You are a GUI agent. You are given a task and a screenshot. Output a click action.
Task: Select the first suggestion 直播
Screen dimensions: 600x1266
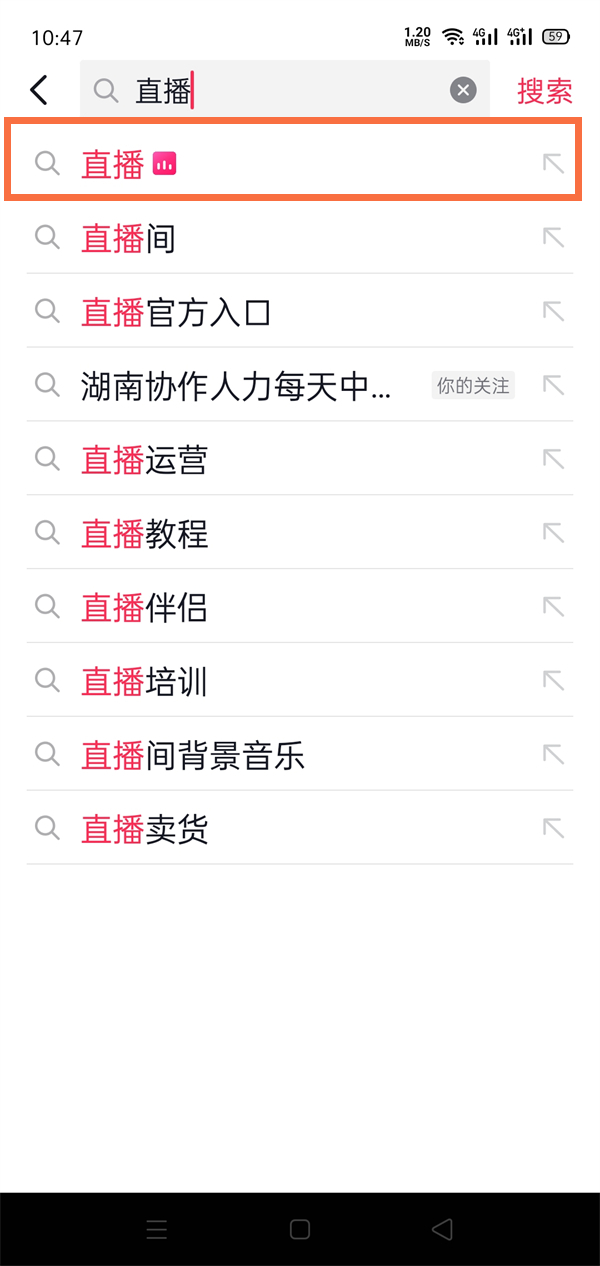[113, 164]
